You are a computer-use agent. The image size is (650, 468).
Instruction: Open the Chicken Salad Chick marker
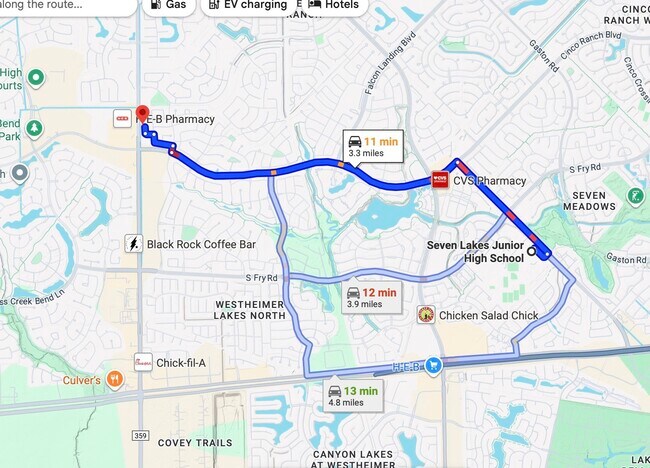(426, 315)
